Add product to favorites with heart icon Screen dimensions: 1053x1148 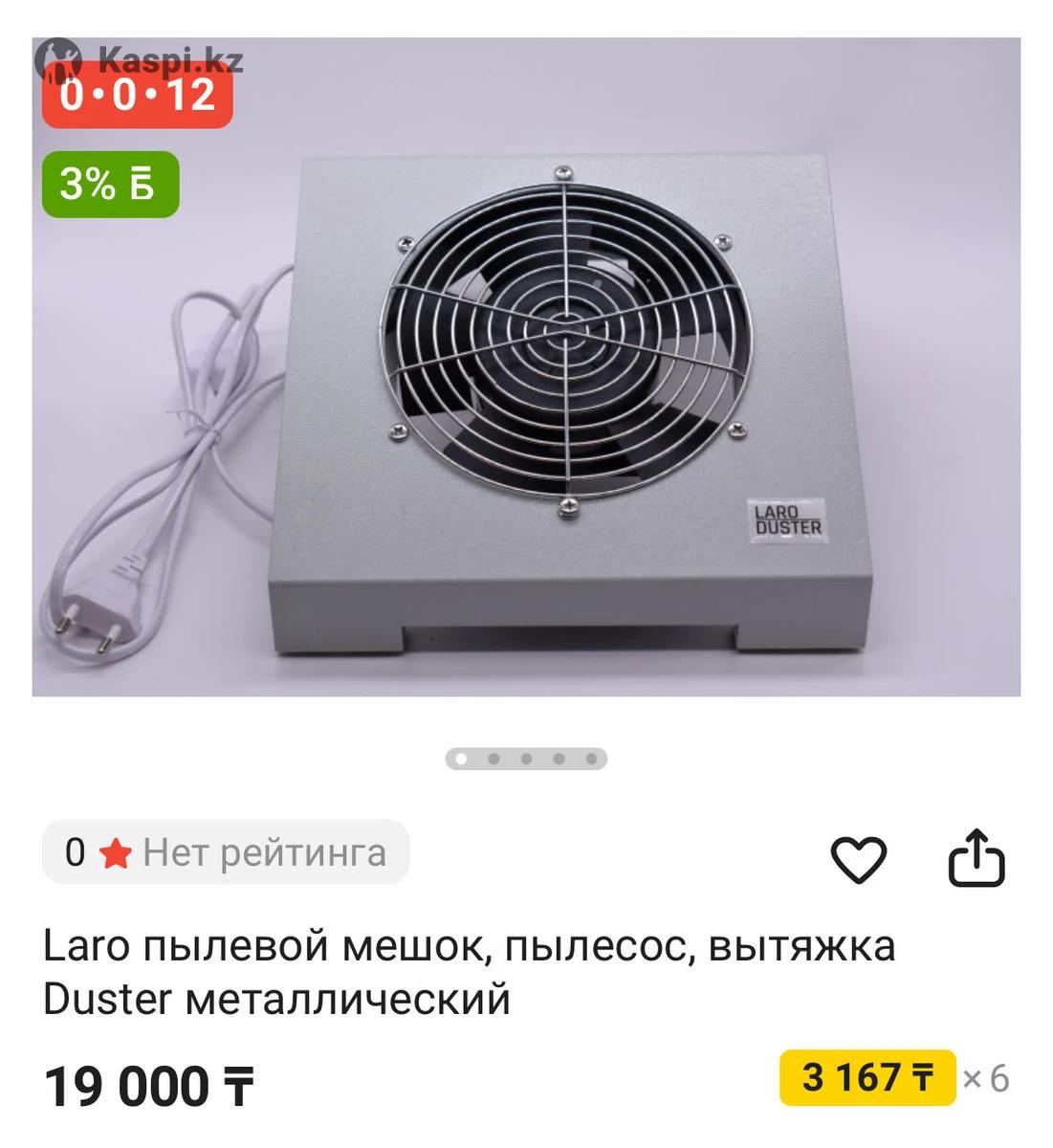[858, 859]
